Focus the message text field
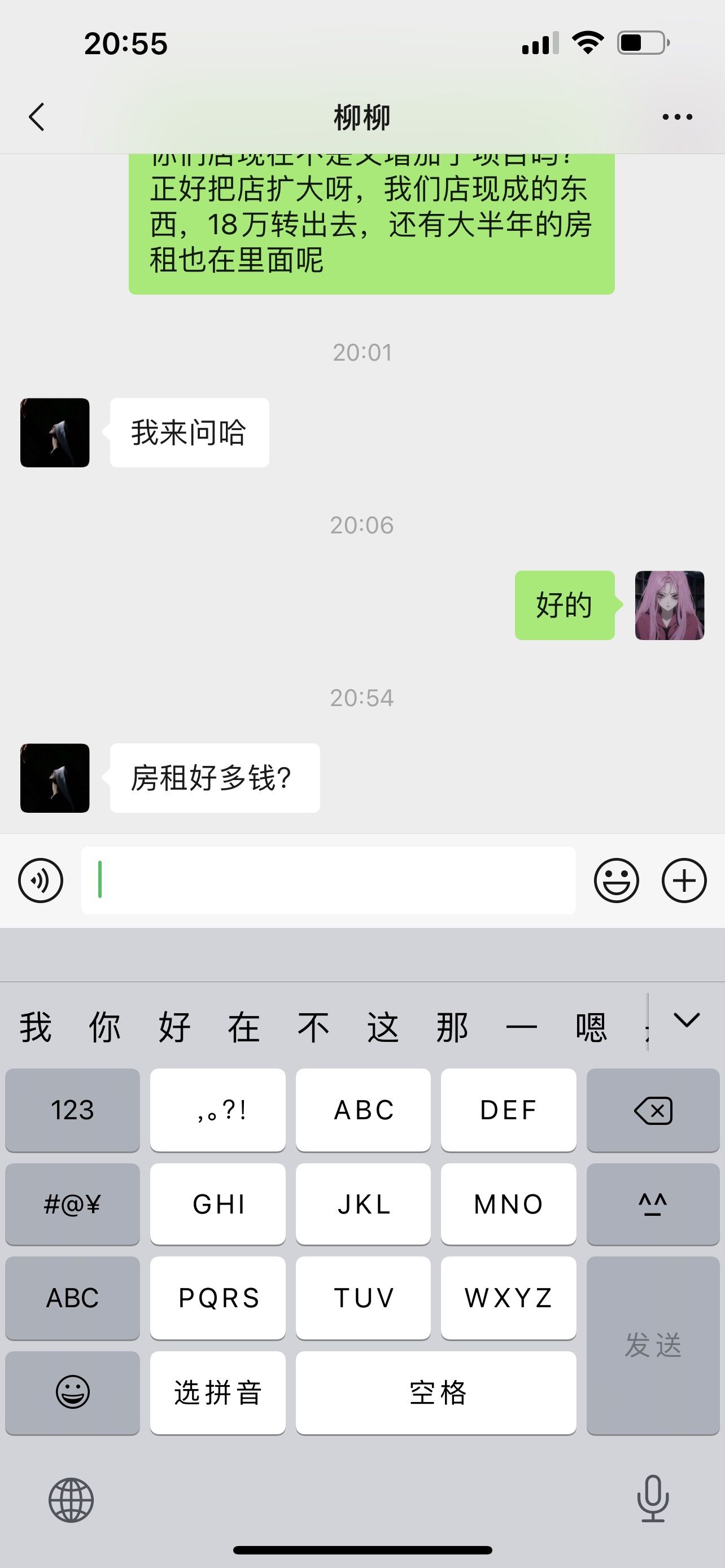 pyautogui.click(x=328, y=880)
